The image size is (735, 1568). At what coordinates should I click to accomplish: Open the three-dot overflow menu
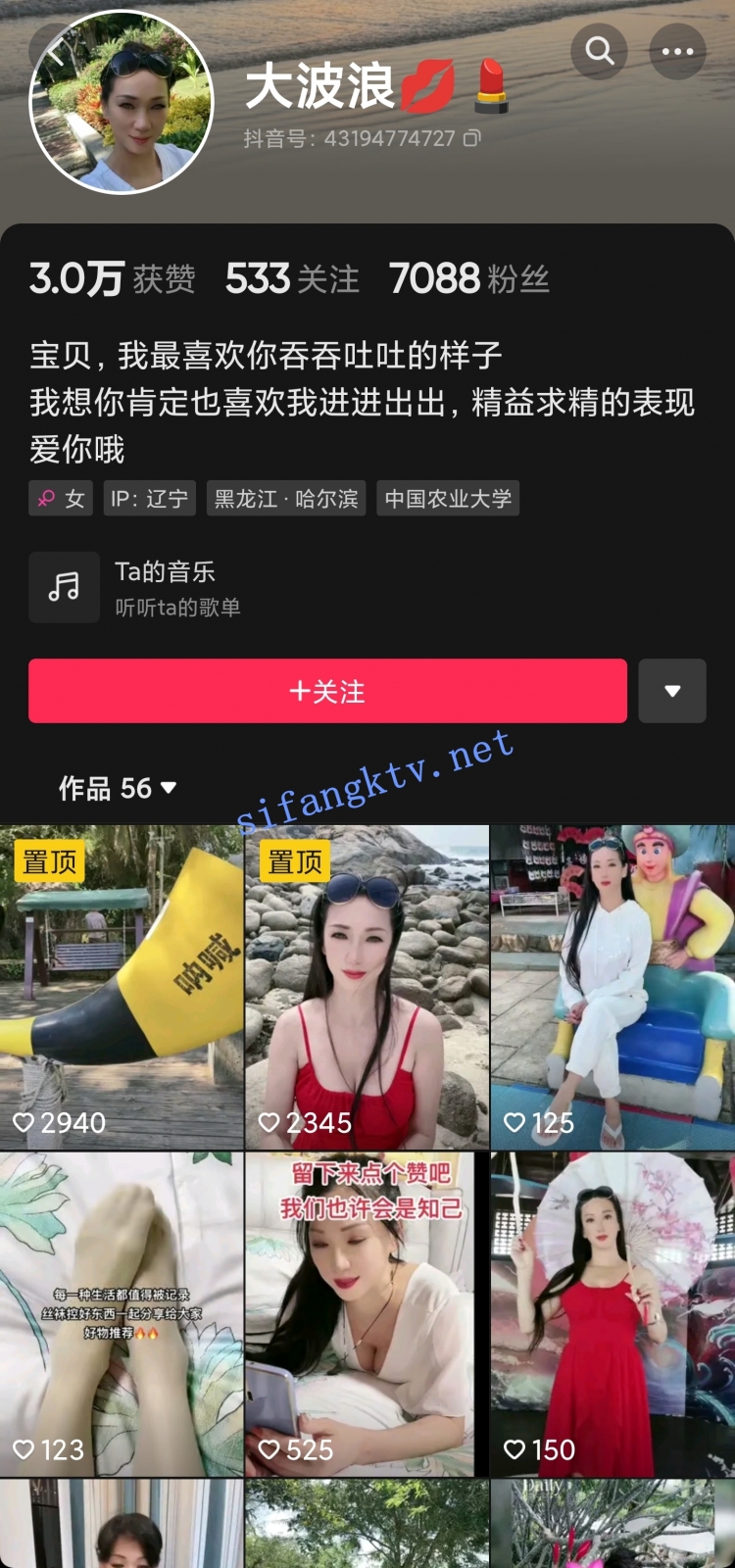[677, 51]
